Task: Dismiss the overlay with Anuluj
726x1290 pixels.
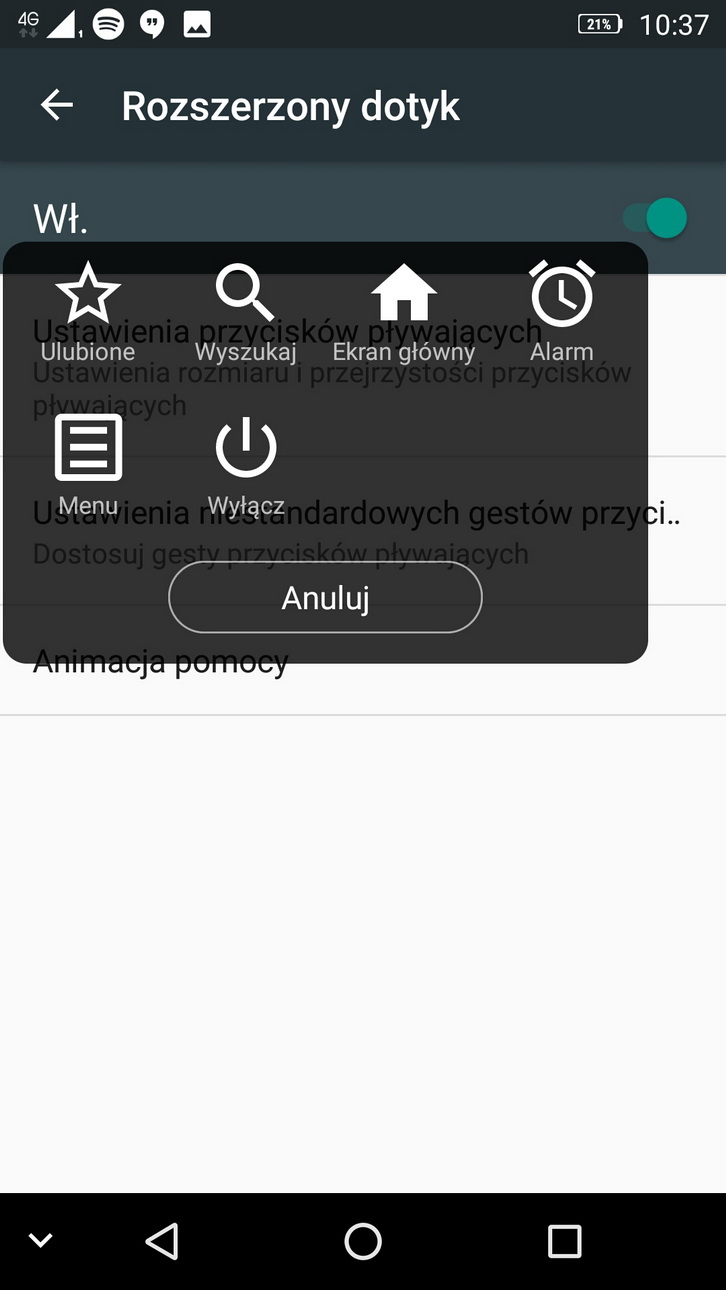Action: point(325,597)
